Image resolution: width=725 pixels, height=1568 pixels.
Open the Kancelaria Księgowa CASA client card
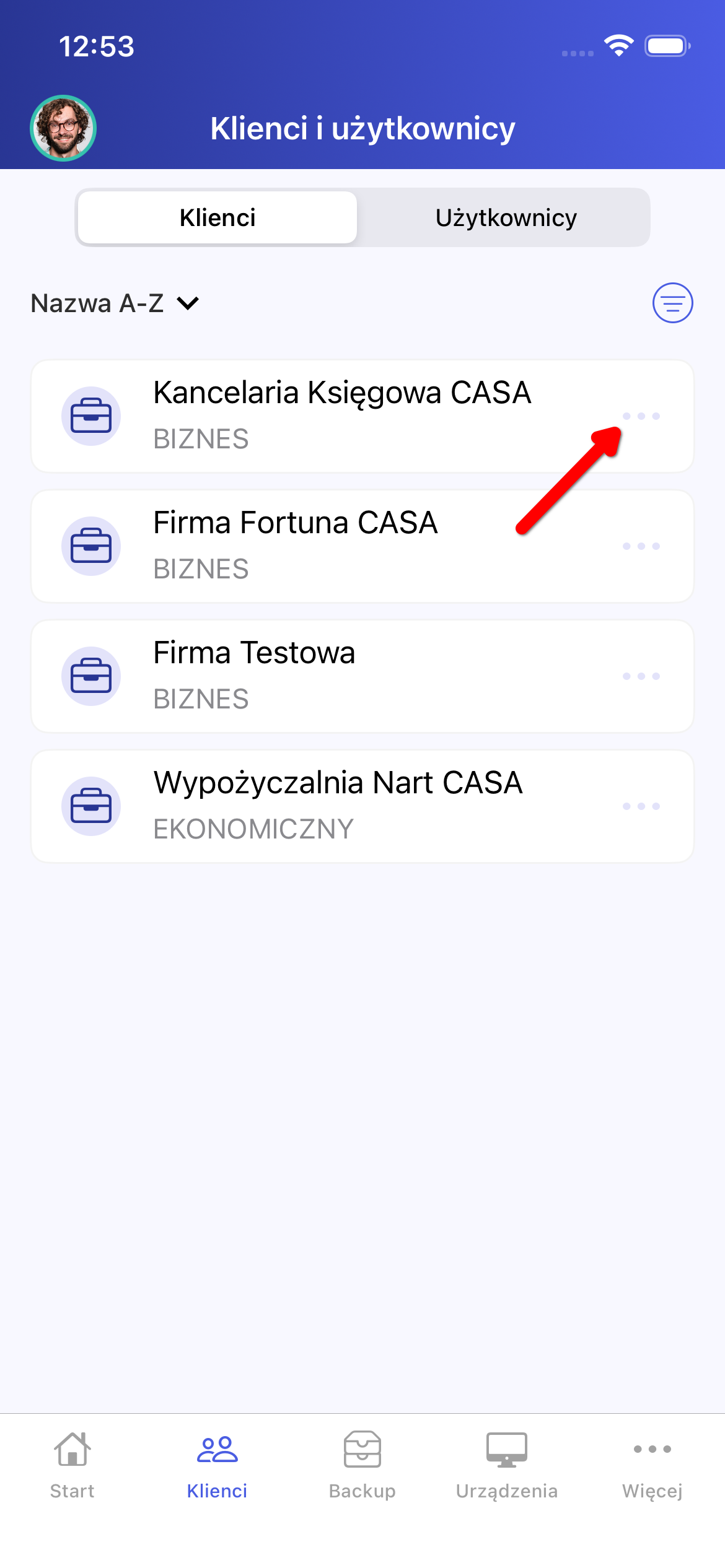pyautogui.click(x=342, y=416)
